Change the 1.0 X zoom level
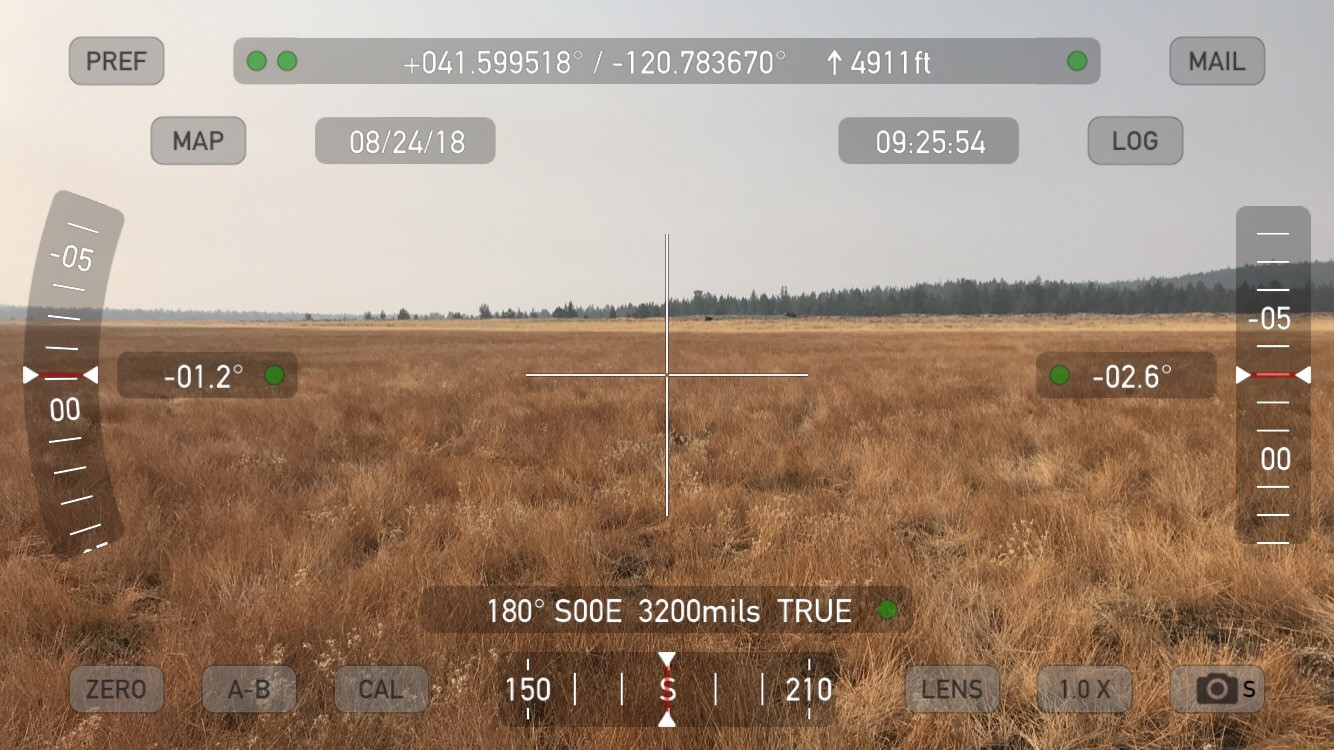1334x750 pixels. tap(1085, 689)
